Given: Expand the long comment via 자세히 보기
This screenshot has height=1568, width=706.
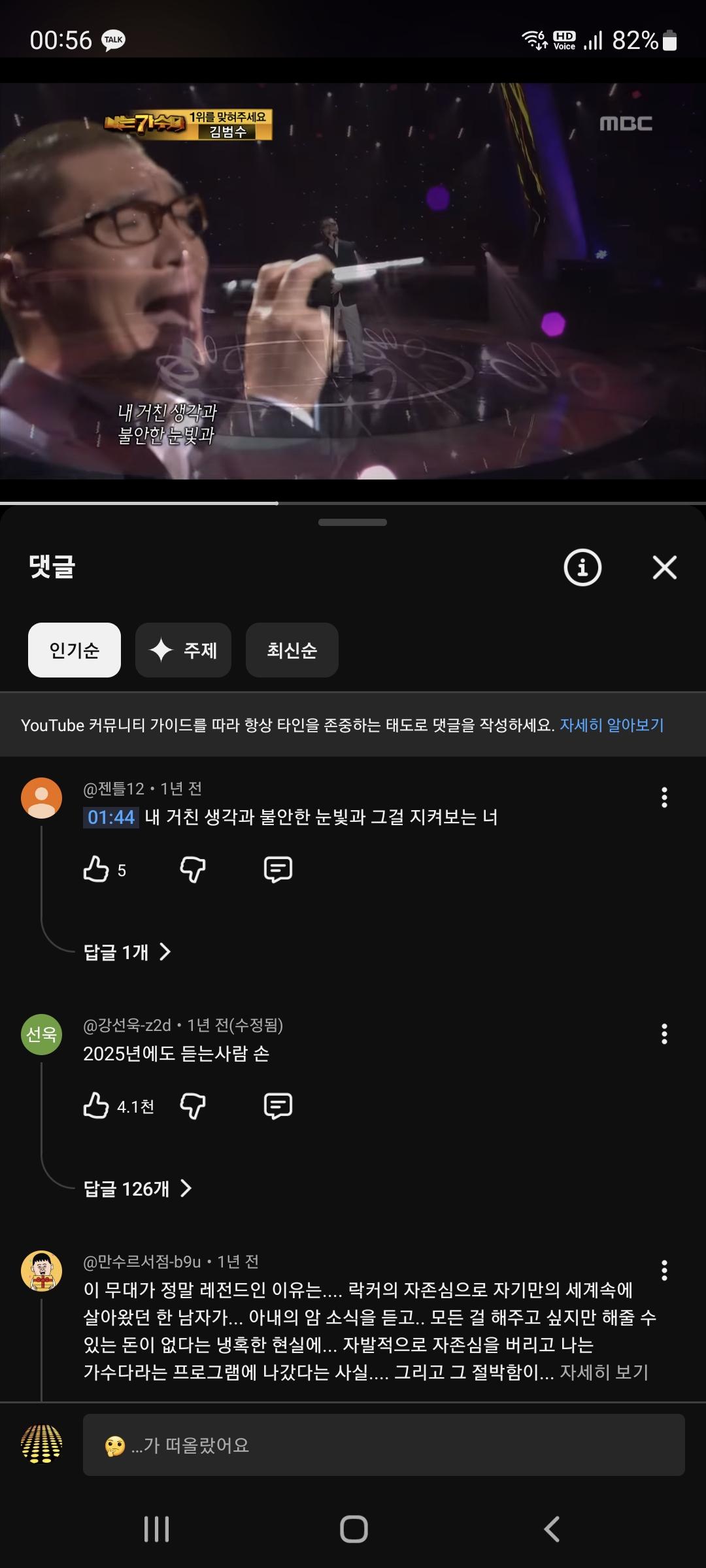Looking at the screenshot, I should click(x=604, y=1372).
